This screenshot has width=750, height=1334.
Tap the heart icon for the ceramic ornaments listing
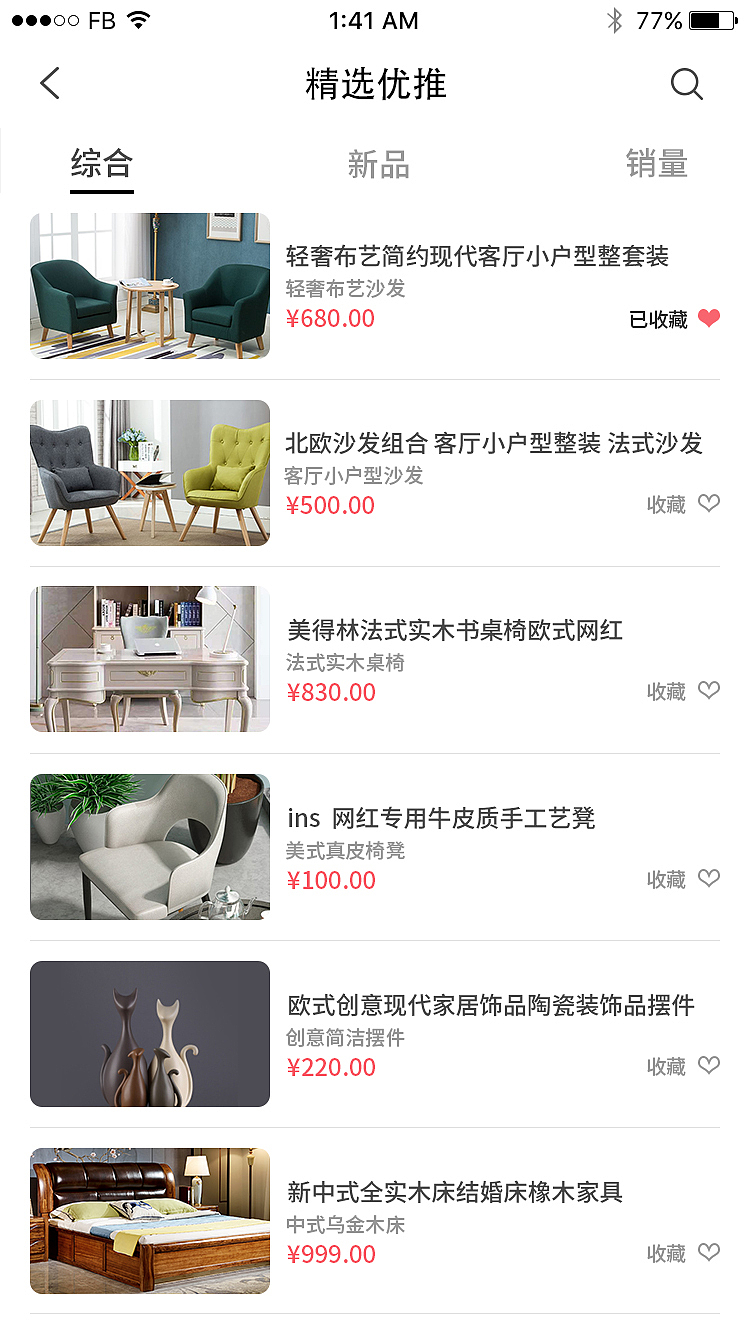[x=709, y=1064]
